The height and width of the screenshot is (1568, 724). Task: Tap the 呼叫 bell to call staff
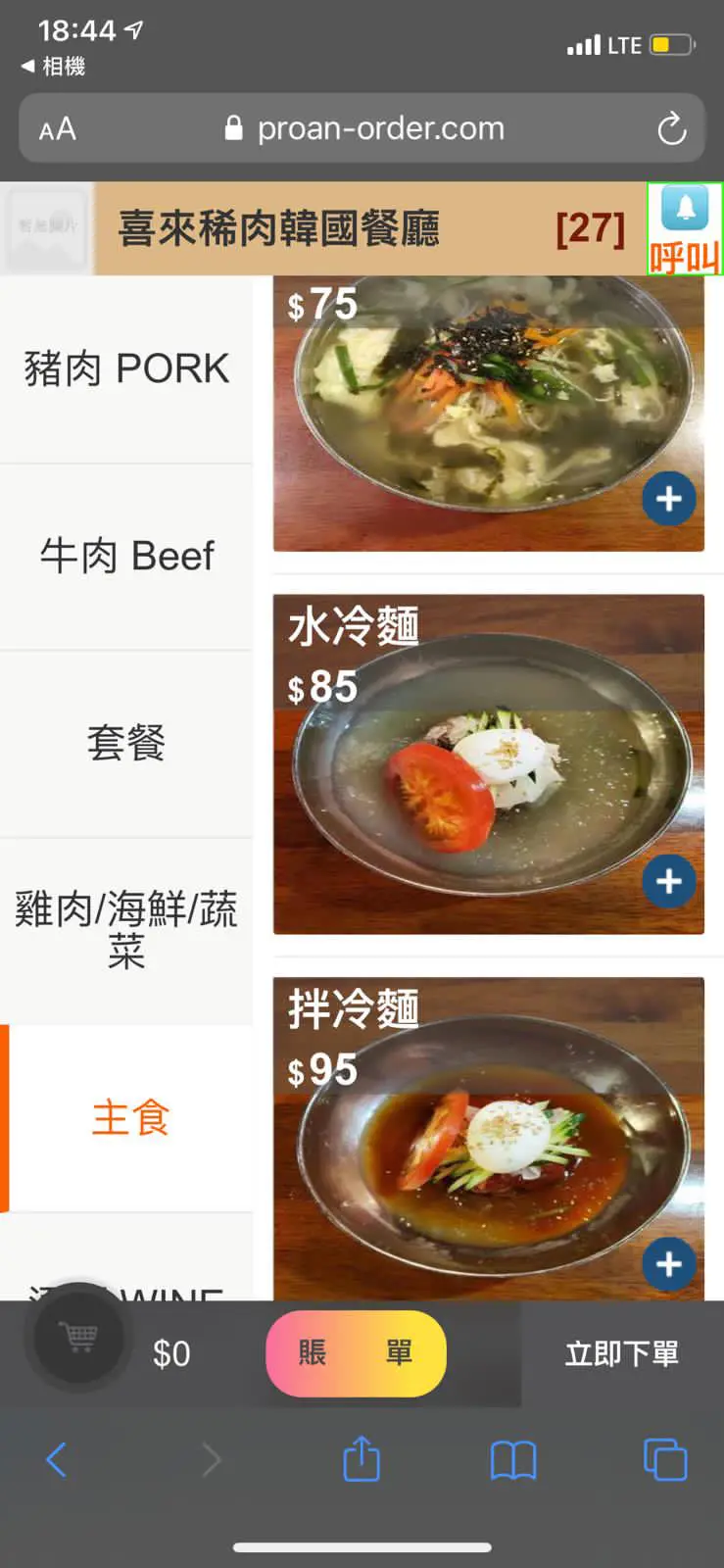684,228
